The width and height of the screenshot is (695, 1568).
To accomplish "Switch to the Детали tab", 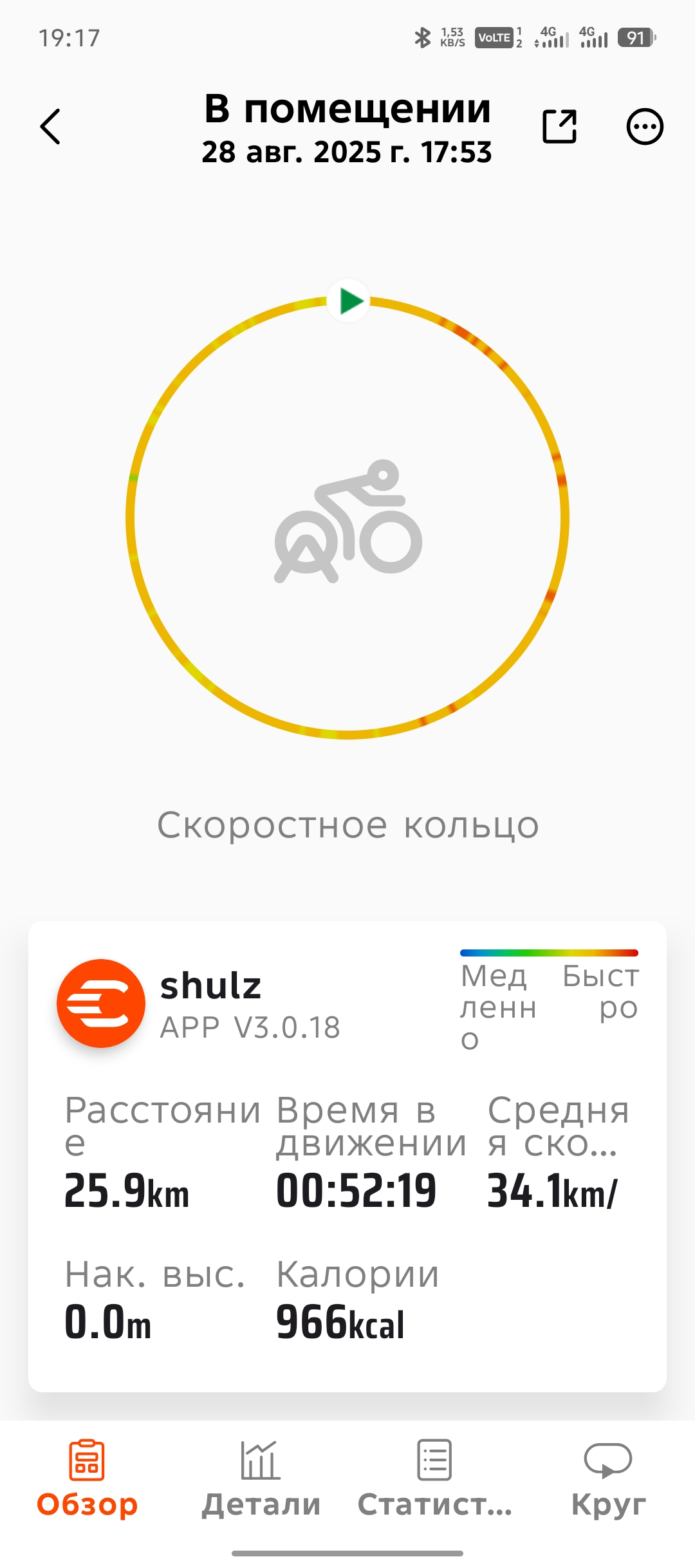I will 261,1478.
